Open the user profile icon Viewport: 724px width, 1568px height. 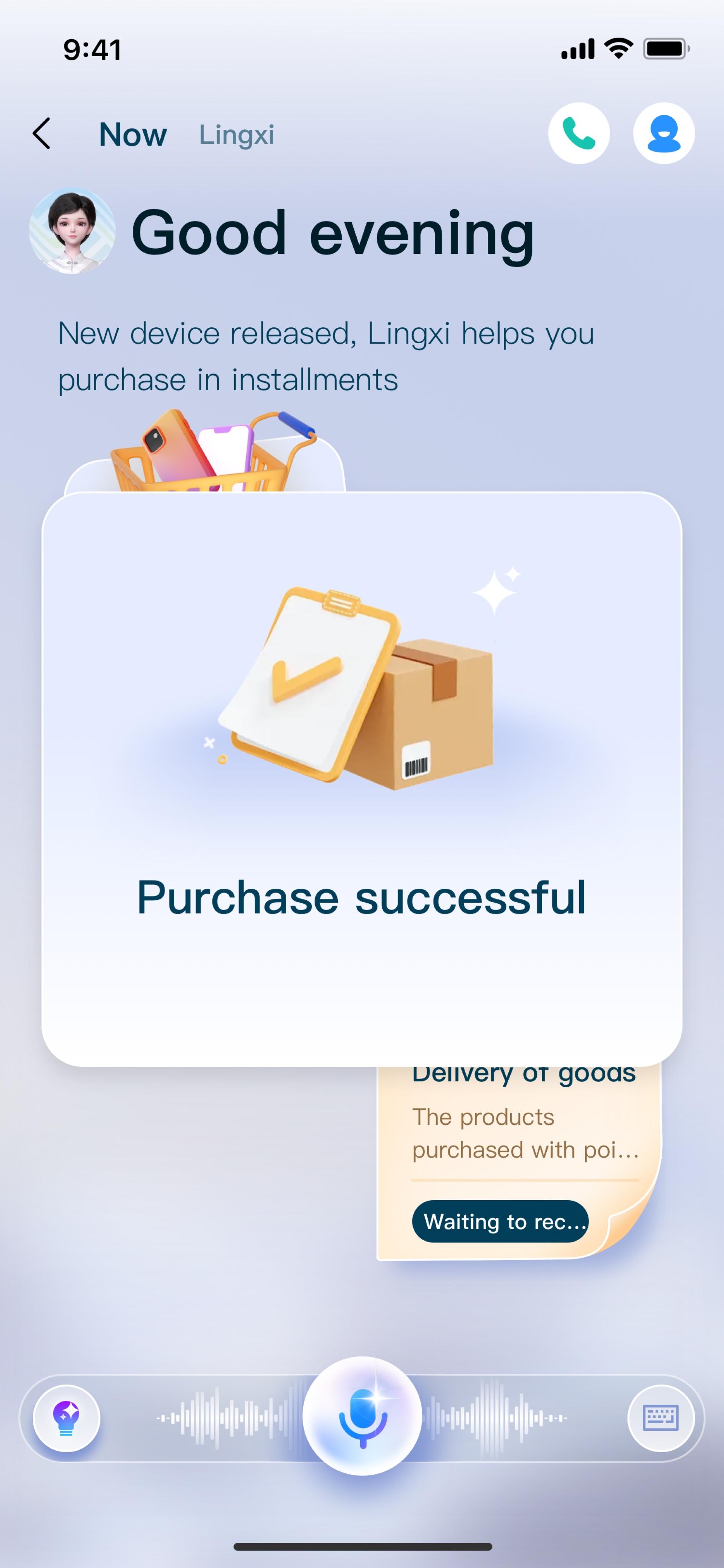[x=664, y=133]
